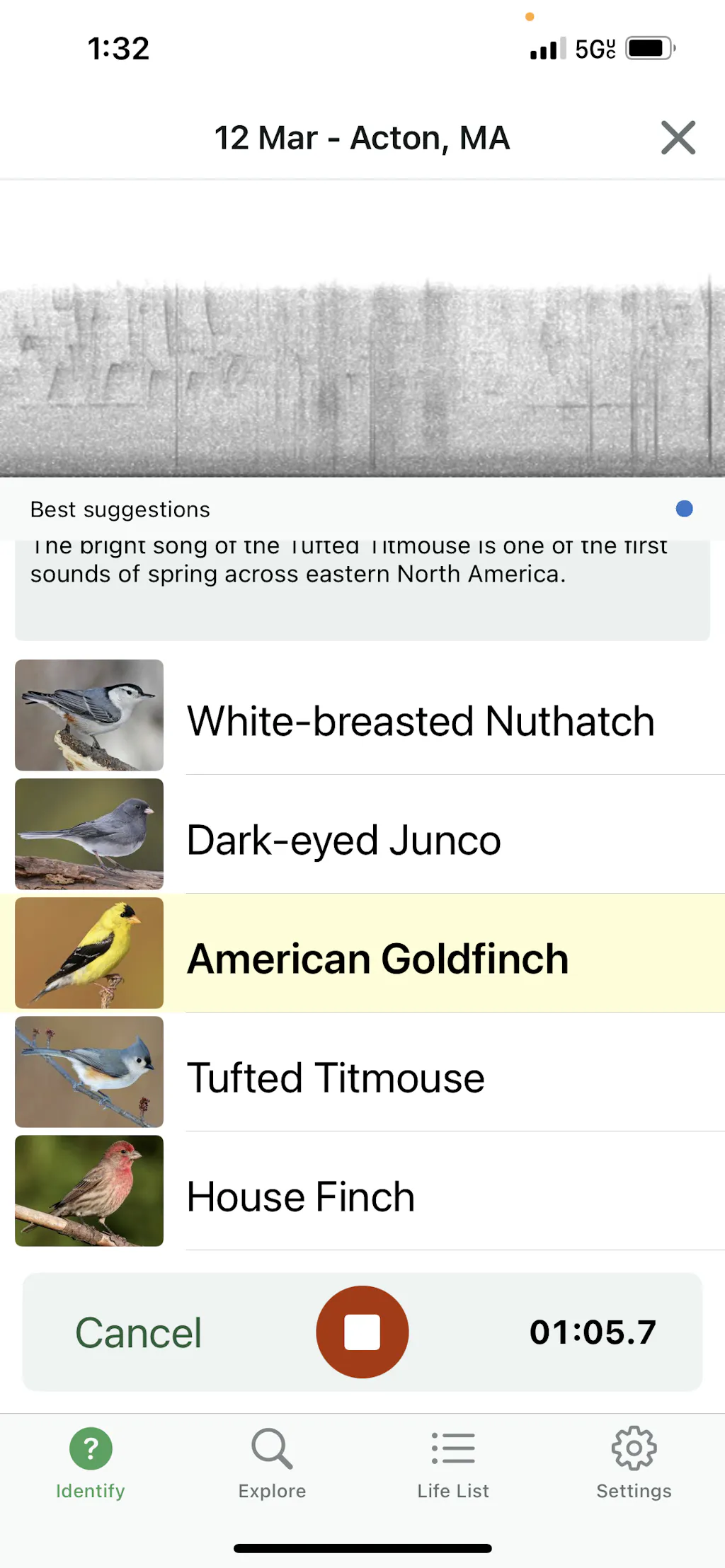This screenshot has height=1568, width=725.
Task: Open Tufted Titmouse details
Action: point(336,1078)
